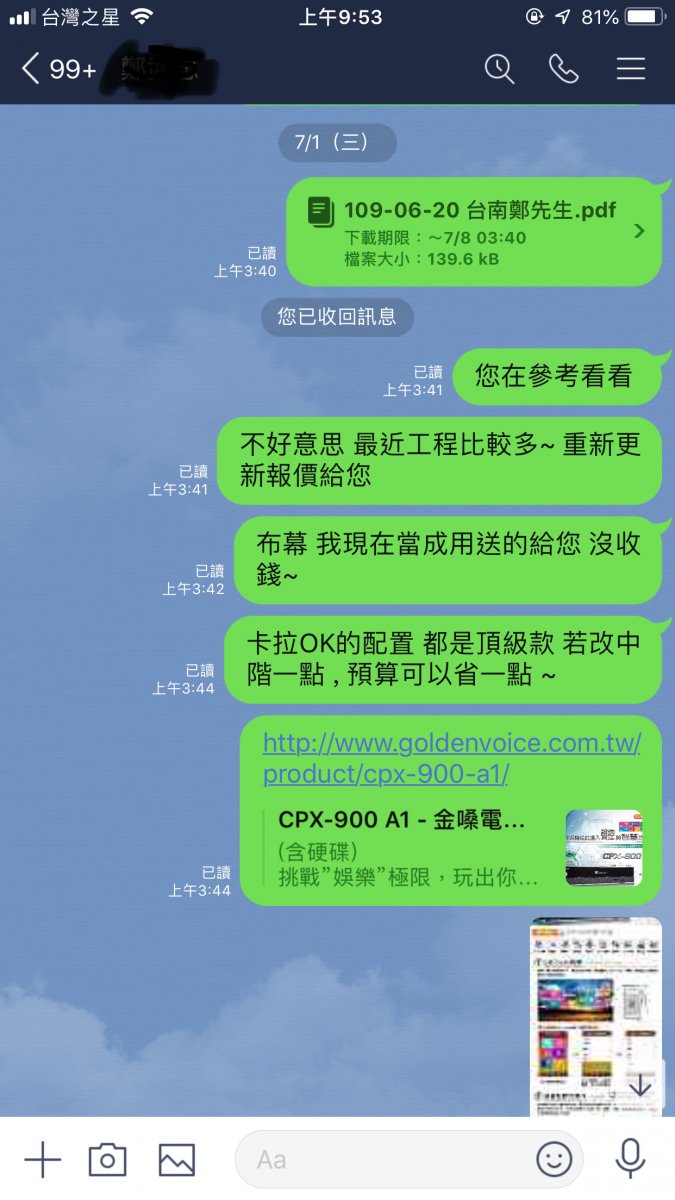The height and width of the screenshot is (1200, 675).
Task: Open the plus attachment menu
Action: 42,1160
